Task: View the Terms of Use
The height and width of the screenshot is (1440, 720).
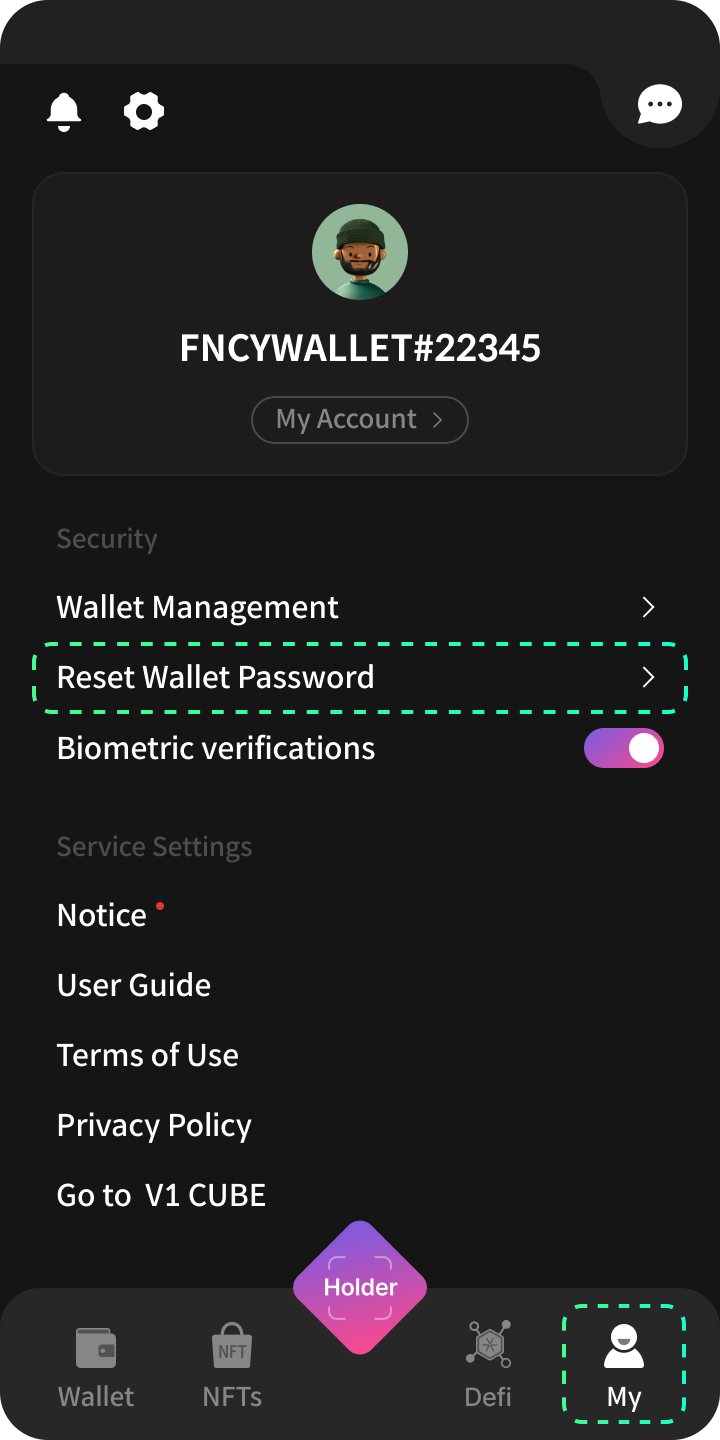Action: (x=360, y=1055)
